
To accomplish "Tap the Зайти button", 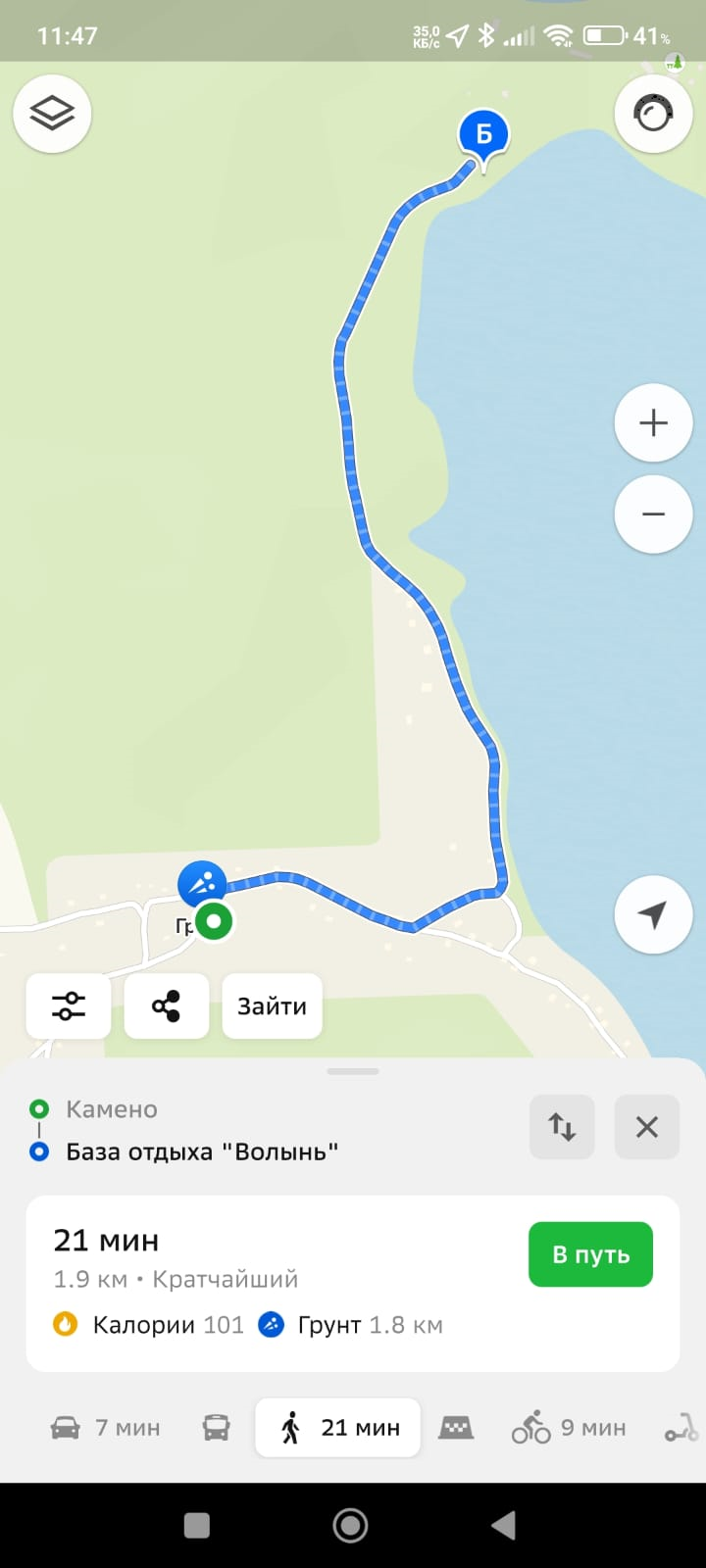I will click(272, 1005).
